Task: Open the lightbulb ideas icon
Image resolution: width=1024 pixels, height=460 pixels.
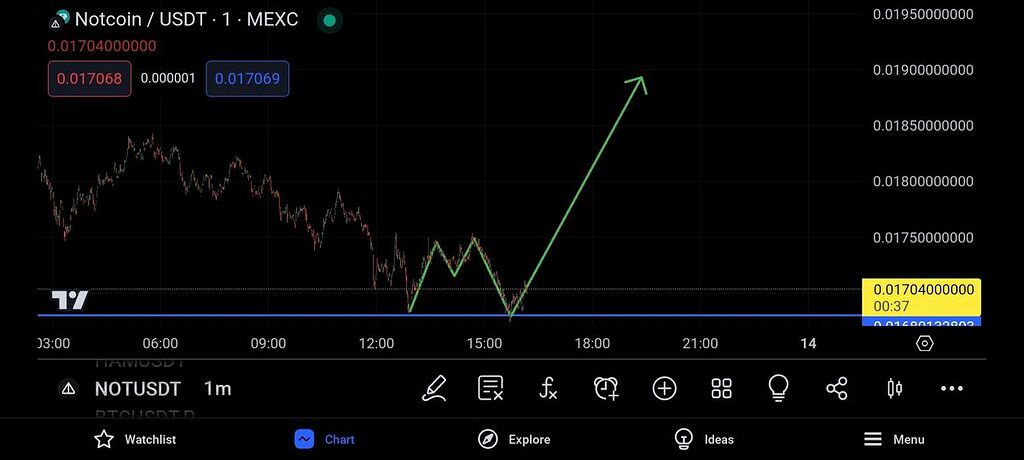Action: coord(779,388)
